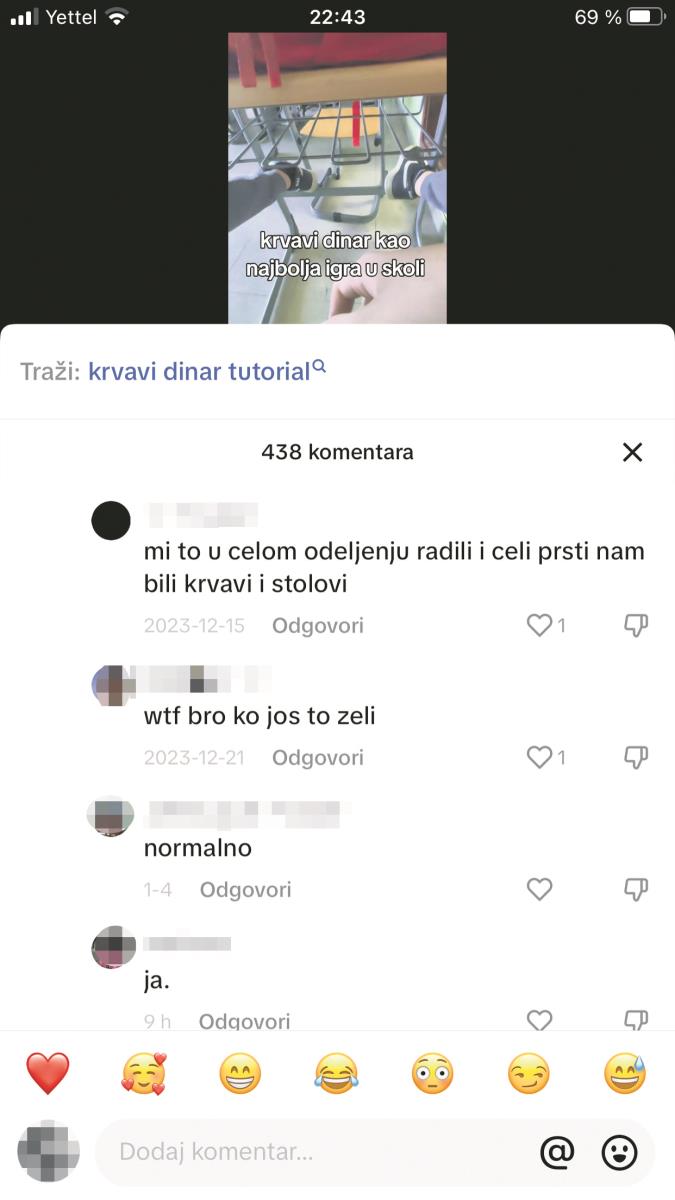Dislike the 'normalno' comment

(x=636, y=890)
